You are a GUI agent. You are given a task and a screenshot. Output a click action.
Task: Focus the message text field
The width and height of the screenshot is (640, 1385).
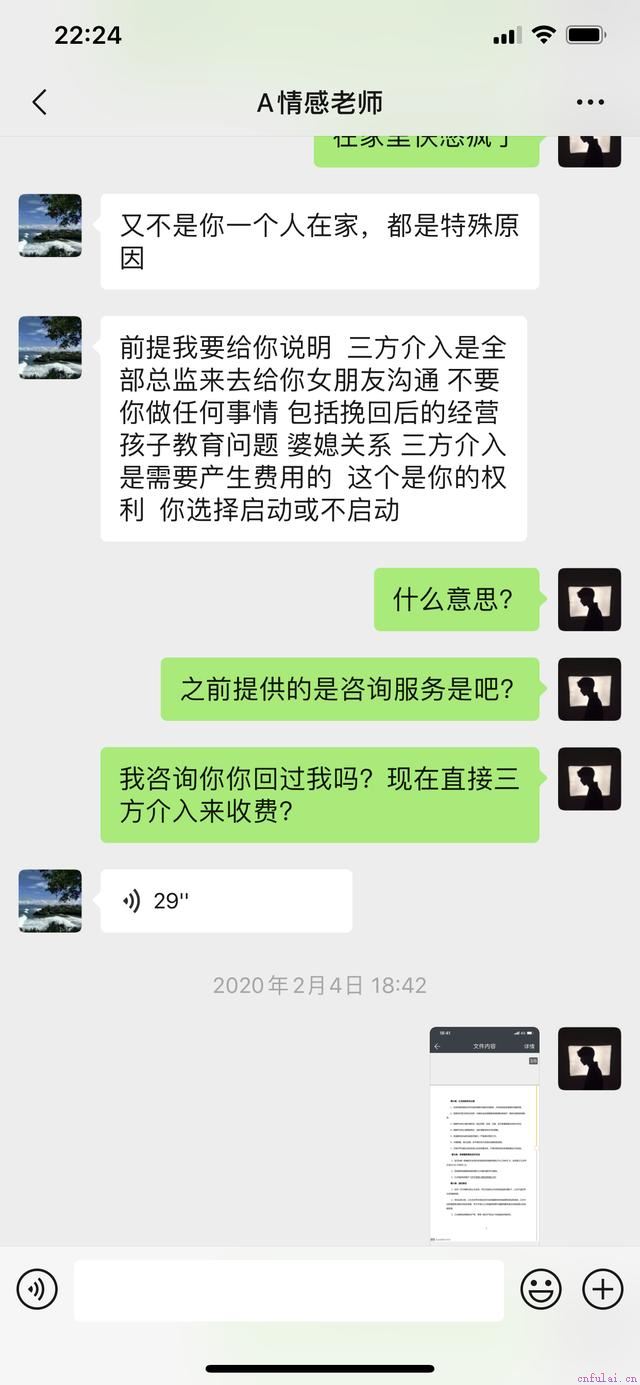[x=288, y=1290]
